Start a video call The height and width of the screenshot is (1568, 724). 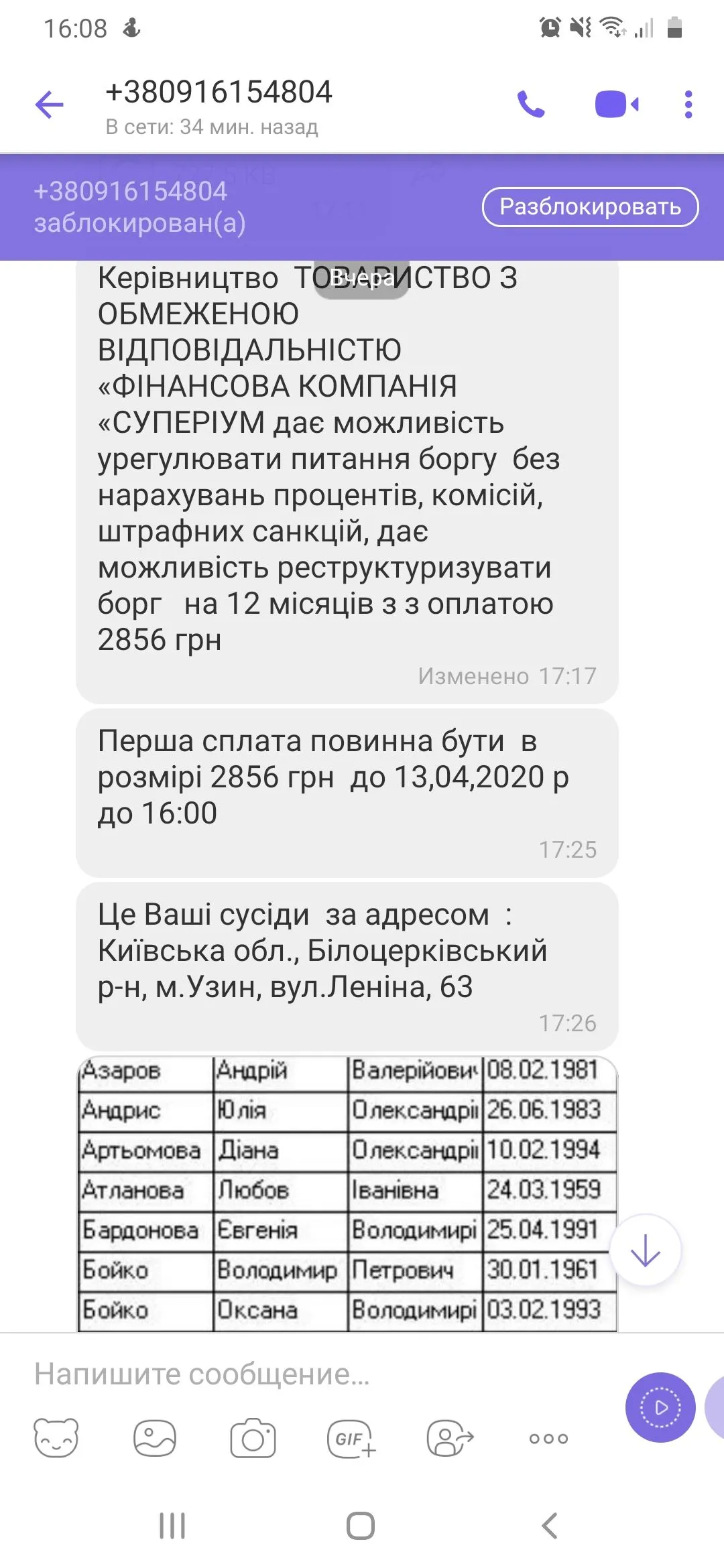tap(617, 105)
